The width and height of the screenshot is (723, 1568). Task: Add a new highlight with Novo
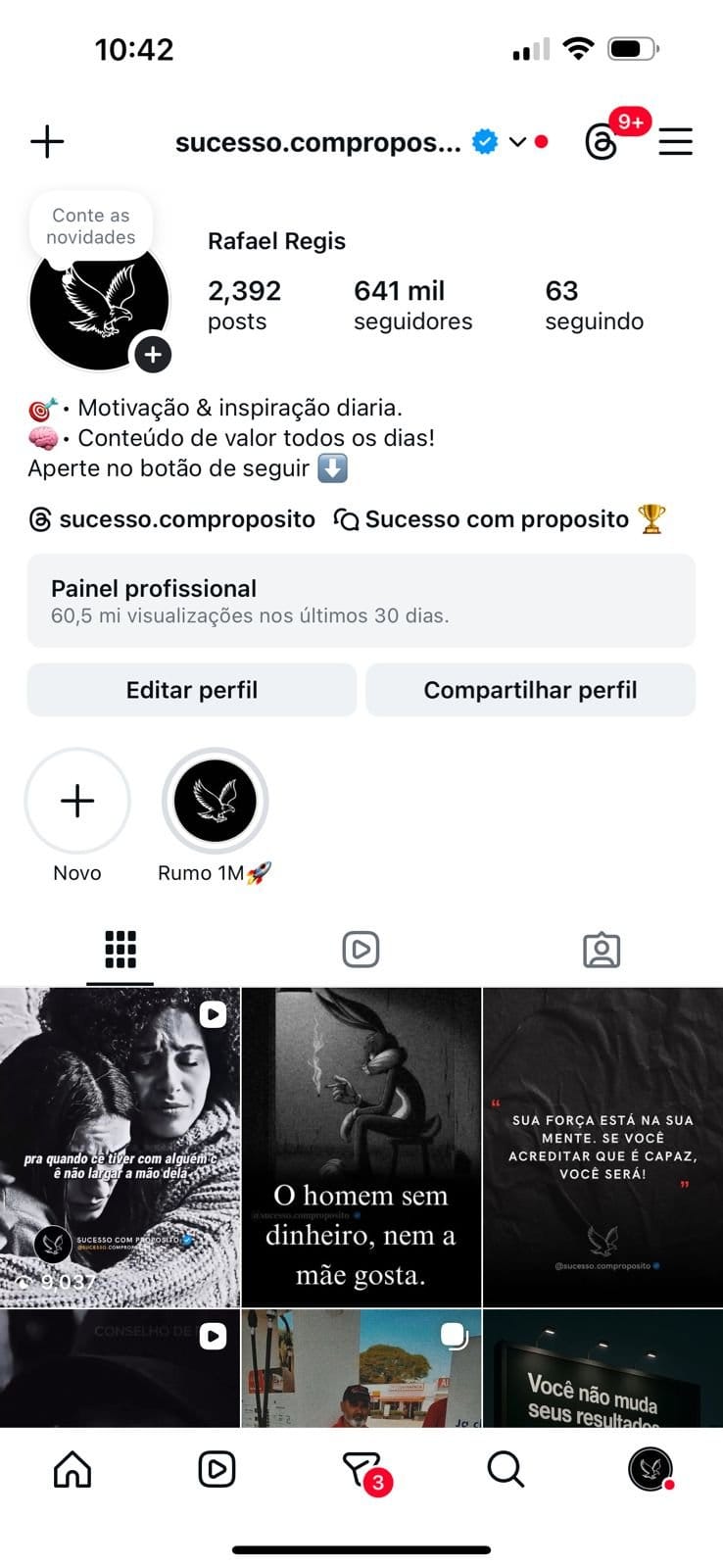pos(77,801)
